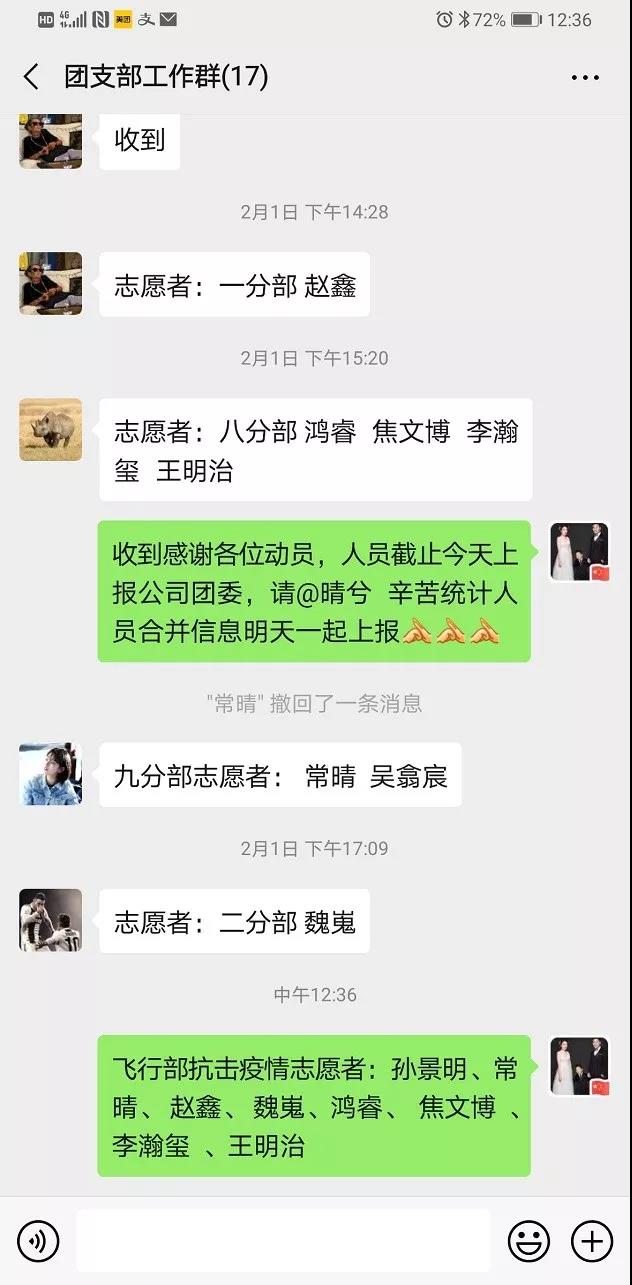Viewport: 632px width, 1285px height.
Task: View profile of 九分部志愿者 sender
Action: pos(51,774)
